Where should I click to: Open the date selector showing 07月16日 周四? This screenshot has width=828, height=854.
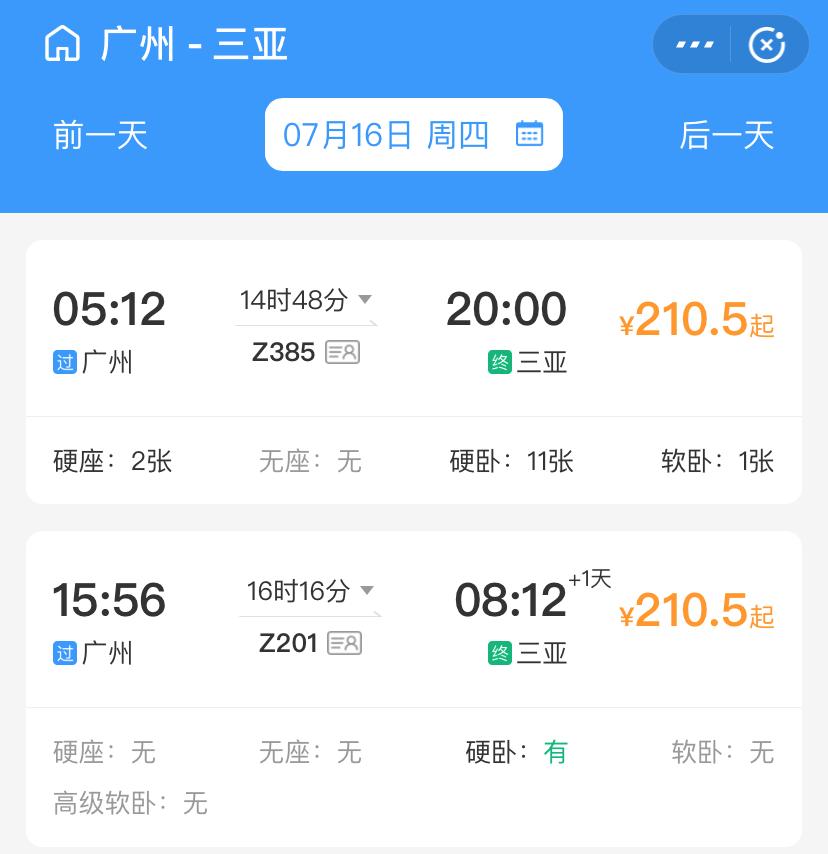[390, 135]
